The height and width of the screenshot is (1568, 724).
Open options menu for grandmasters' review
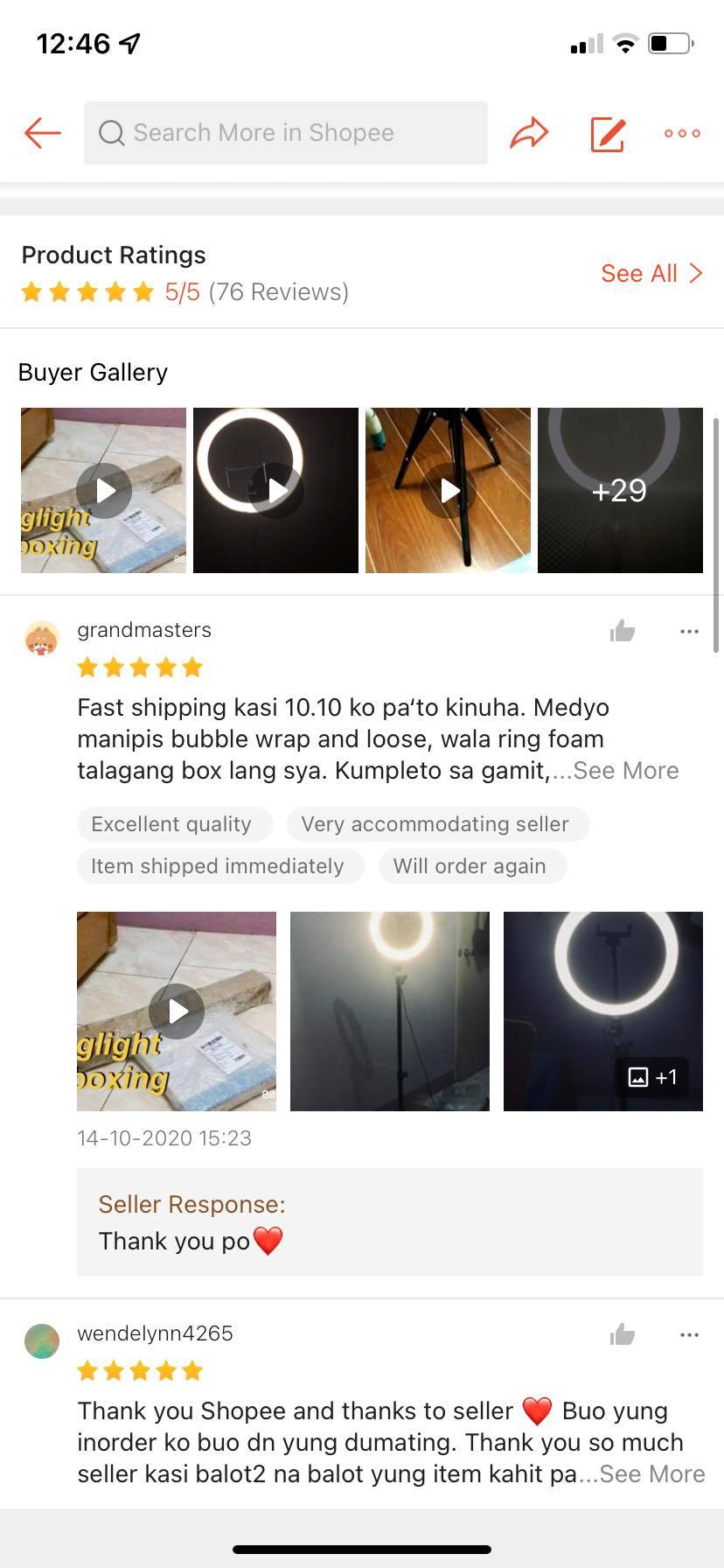tap(689, 631)
